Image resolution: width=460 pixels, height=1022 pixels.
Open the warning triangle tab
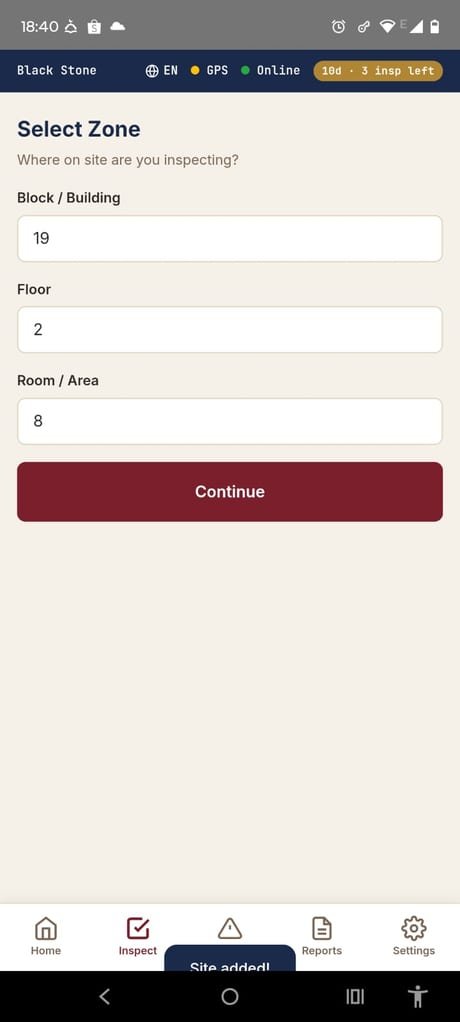[230, 928]
